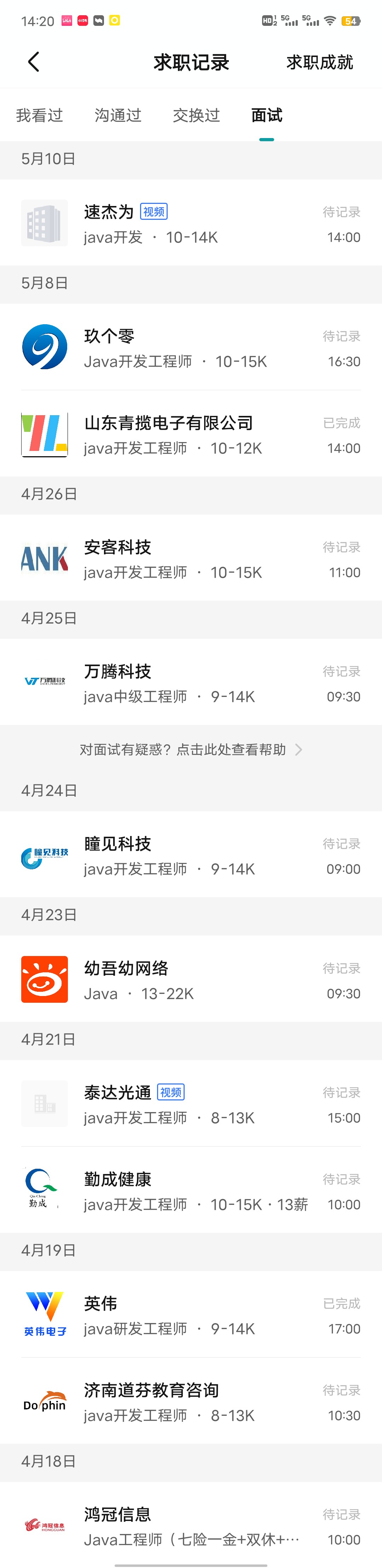The image size is (382, 1568).
Task: Open 求职成就 achievements
Action: (x=319, y=62)
